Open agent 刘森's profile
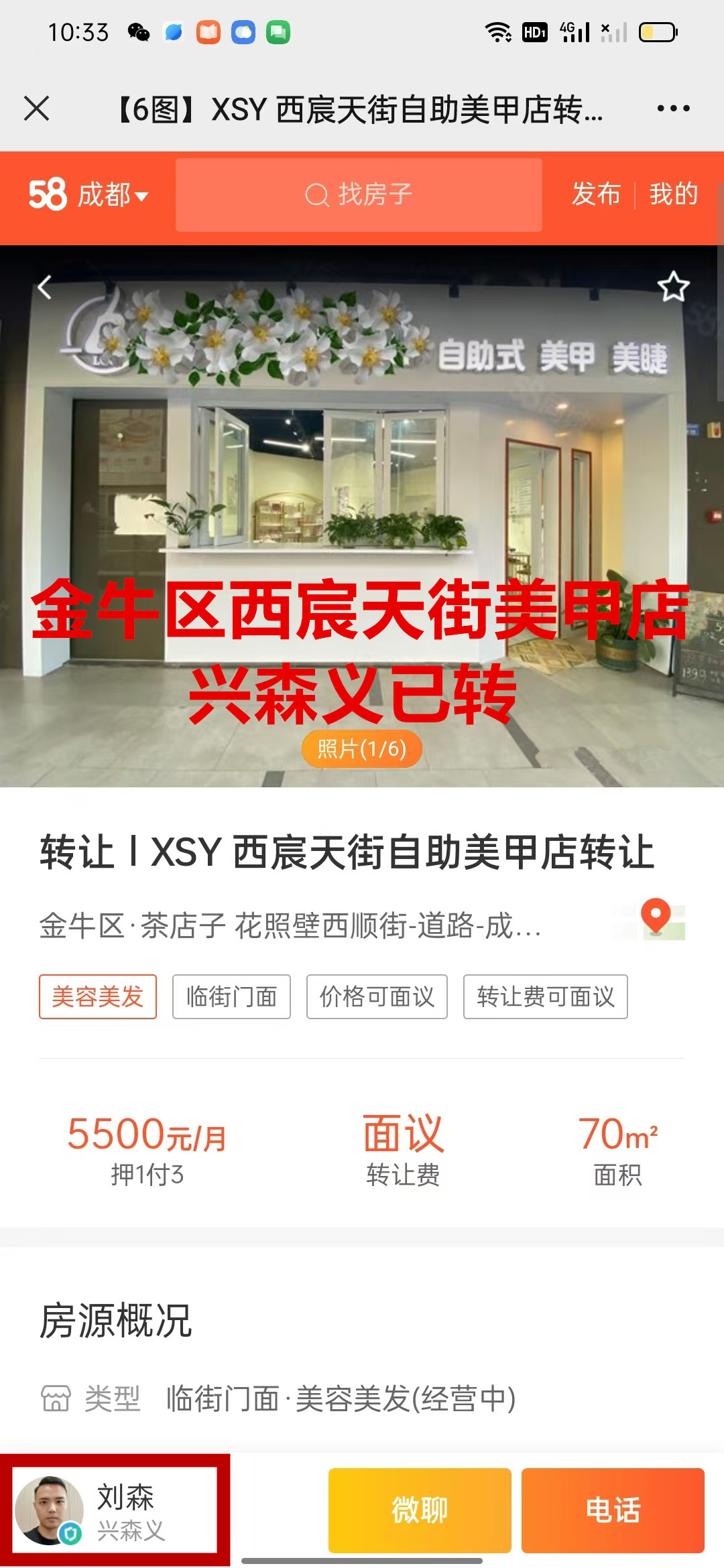The image size is (724, 1568). click(x=115, y=1510)
